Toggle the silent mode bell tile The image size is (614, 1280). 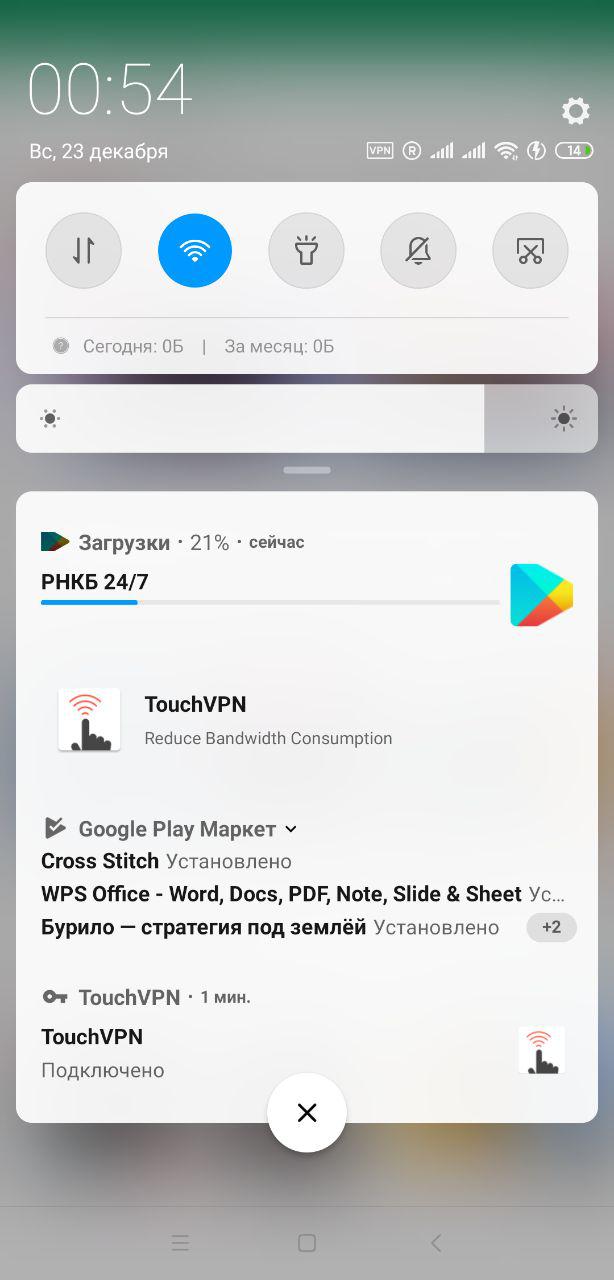click(418, 251)
